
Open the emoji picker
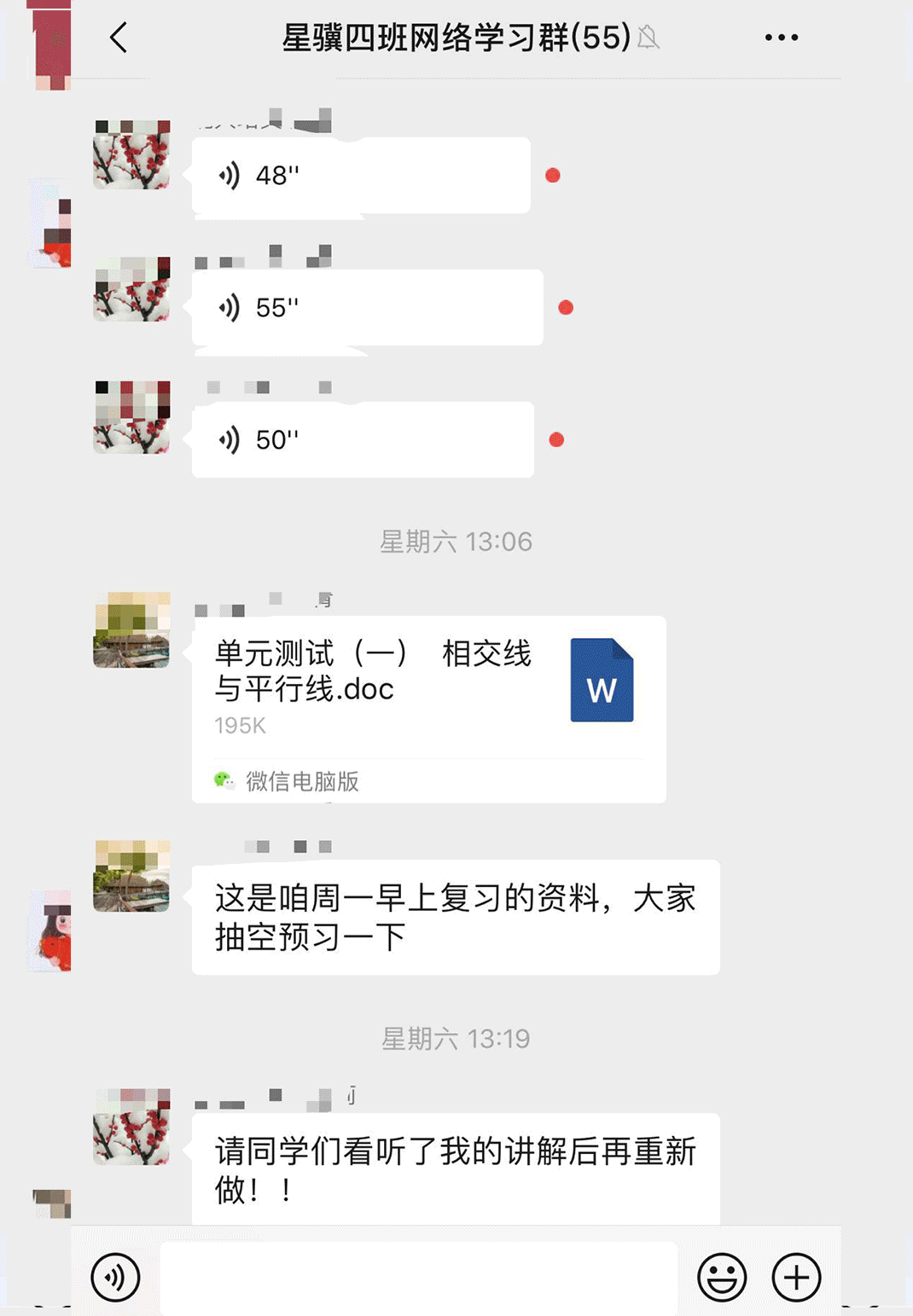[x=722, y=1278]
